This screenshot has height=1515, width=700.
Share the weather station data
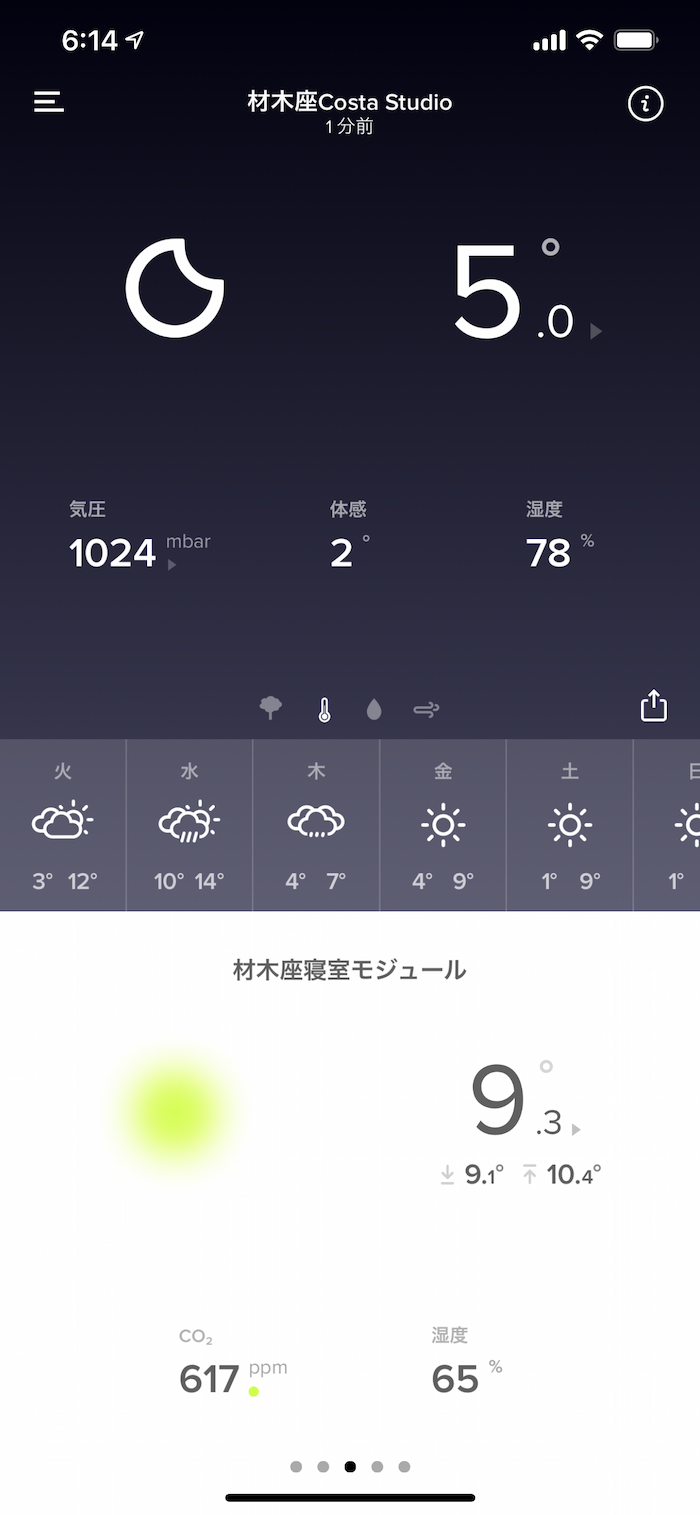653,706
